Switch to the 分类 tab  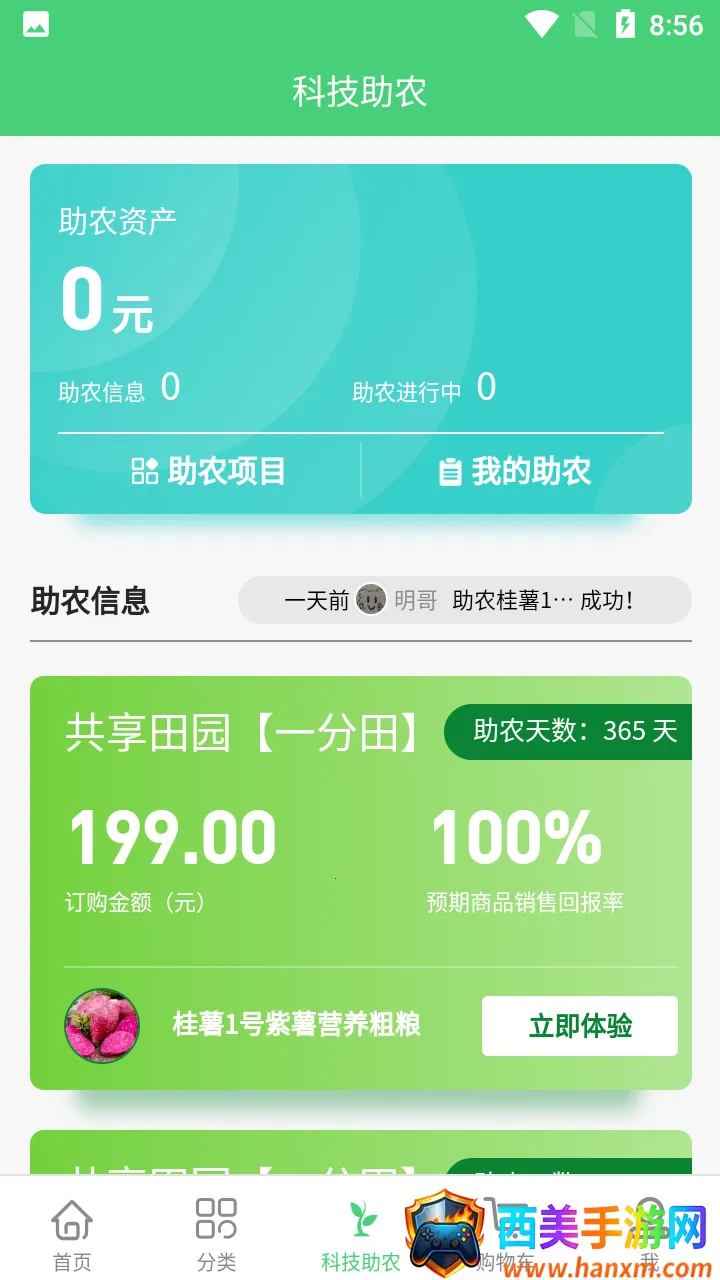216,1235
